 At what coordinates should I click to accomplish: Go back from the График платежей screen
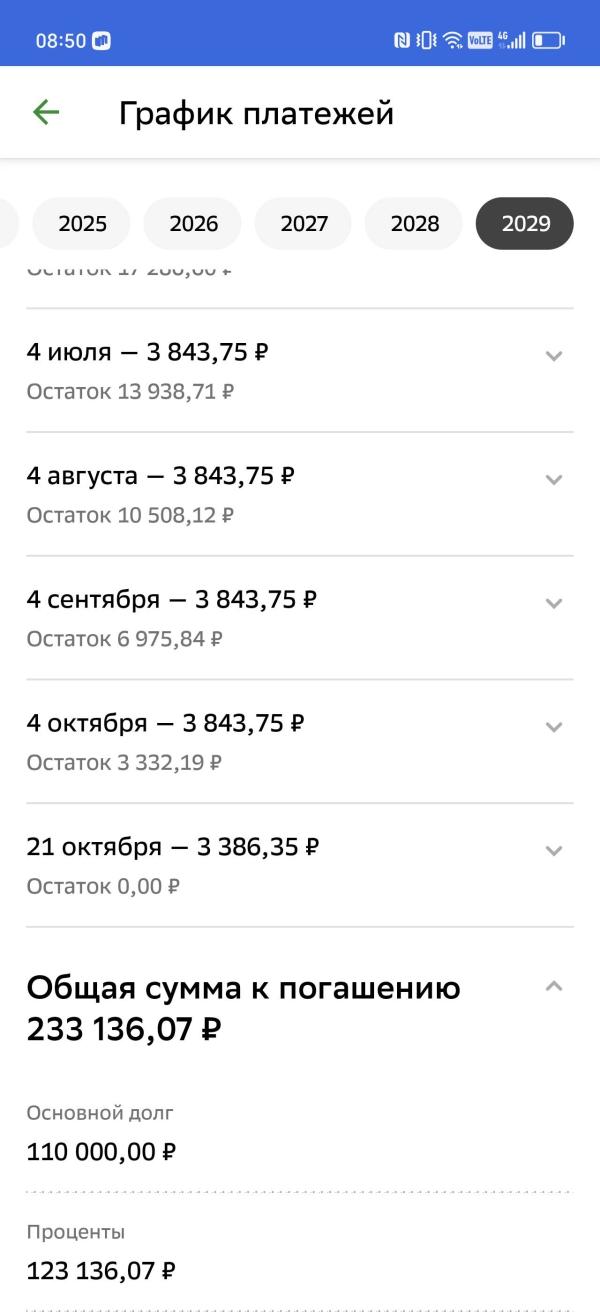(x=46, y=113)
